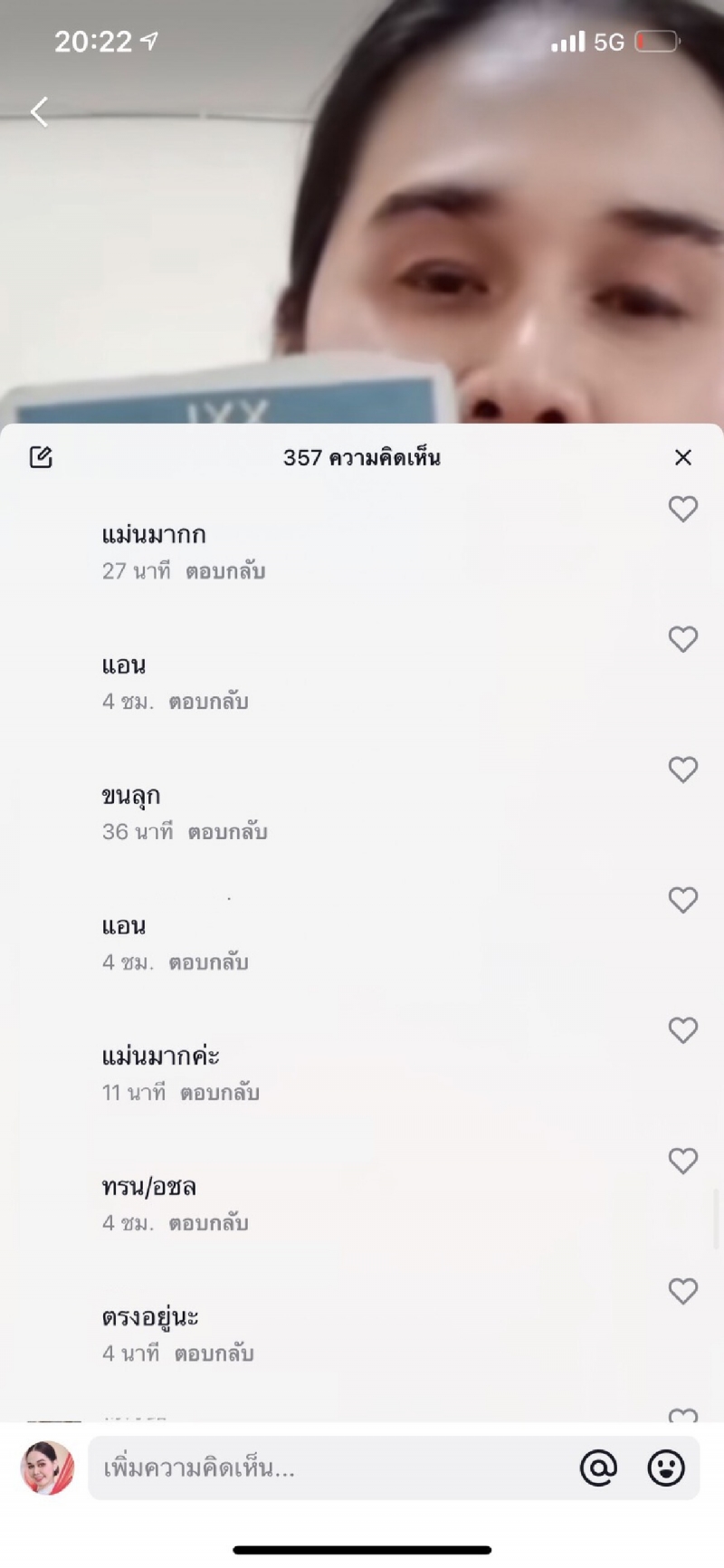Reply to the comment 'แม่นมากก'
The width and height of the screenshot is (724, 1568).
click(x=225, y=571)
